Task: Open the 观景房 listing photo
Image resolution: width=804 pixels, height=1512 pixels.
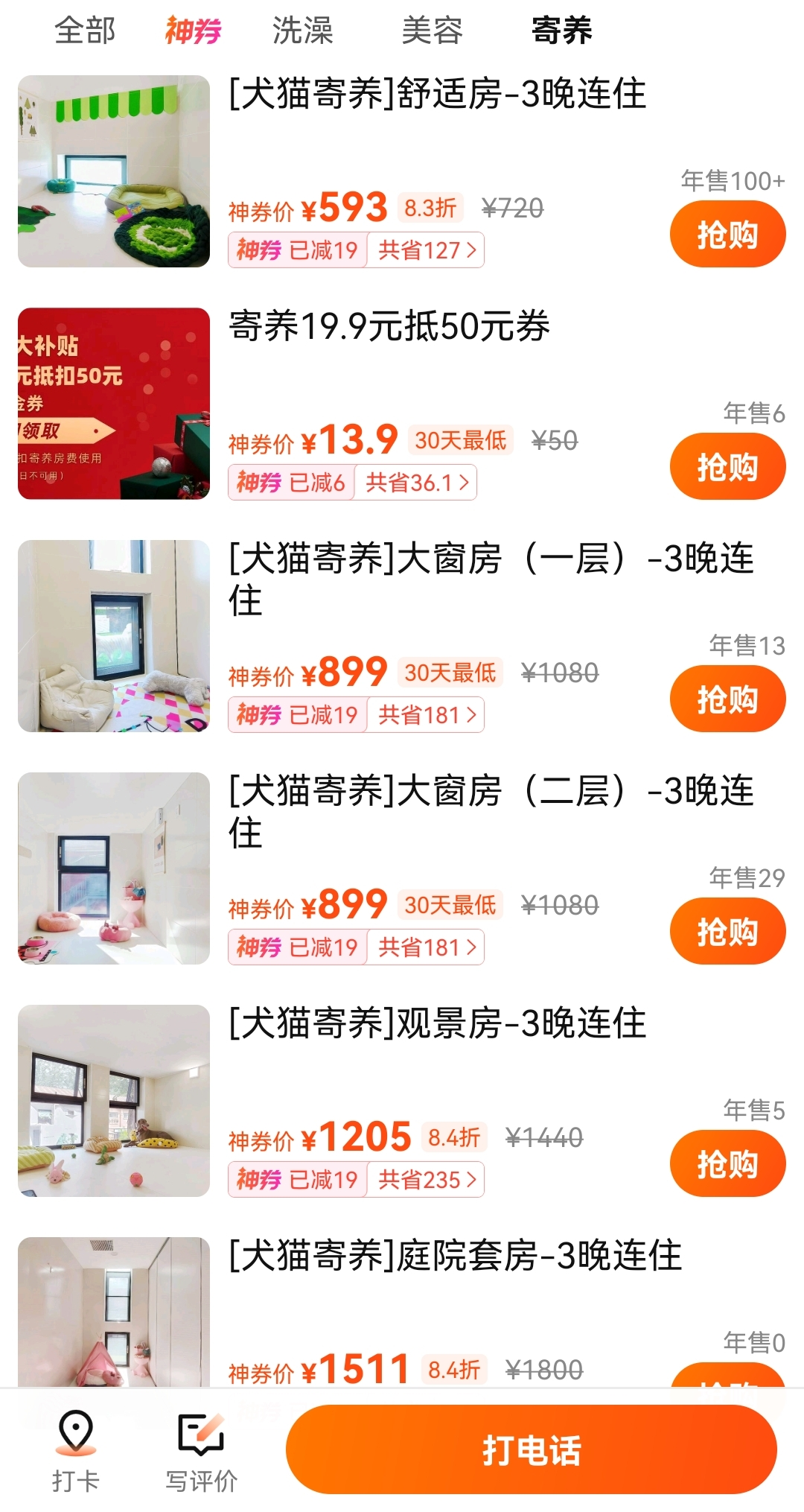Action: click(114, 1101)
